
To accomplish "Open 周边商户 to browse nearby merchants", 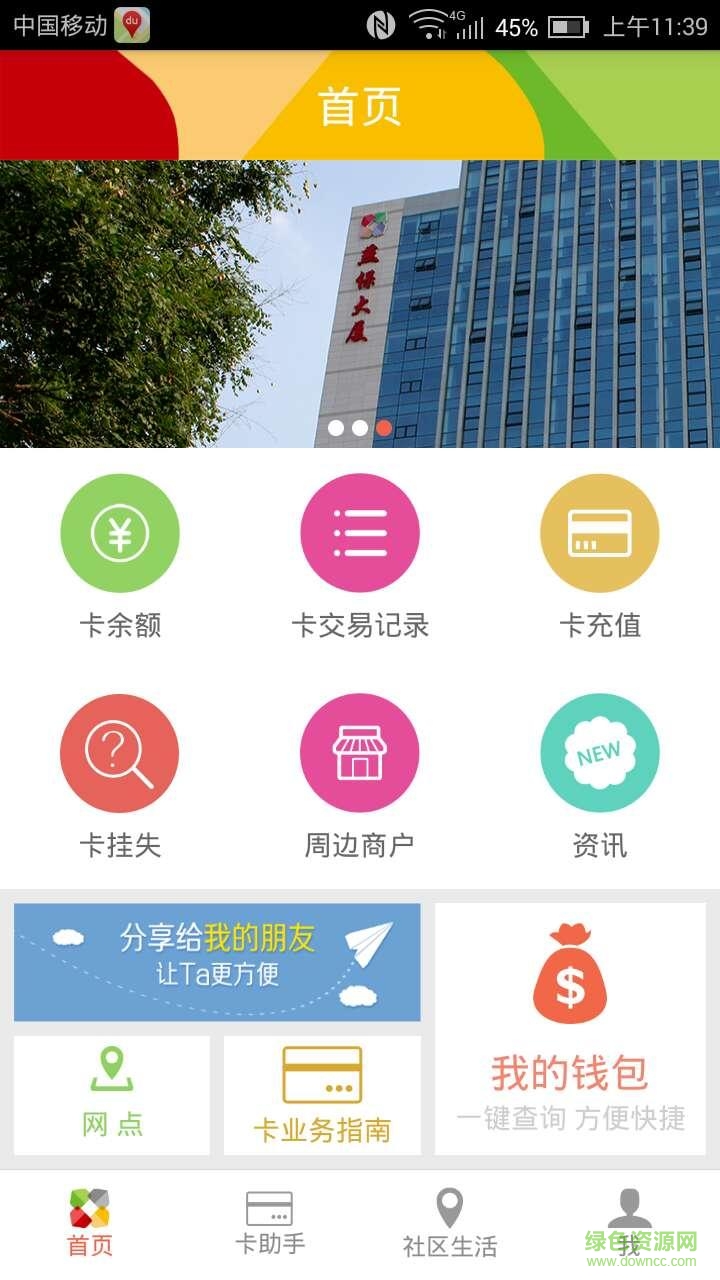I will pos(359,753).
